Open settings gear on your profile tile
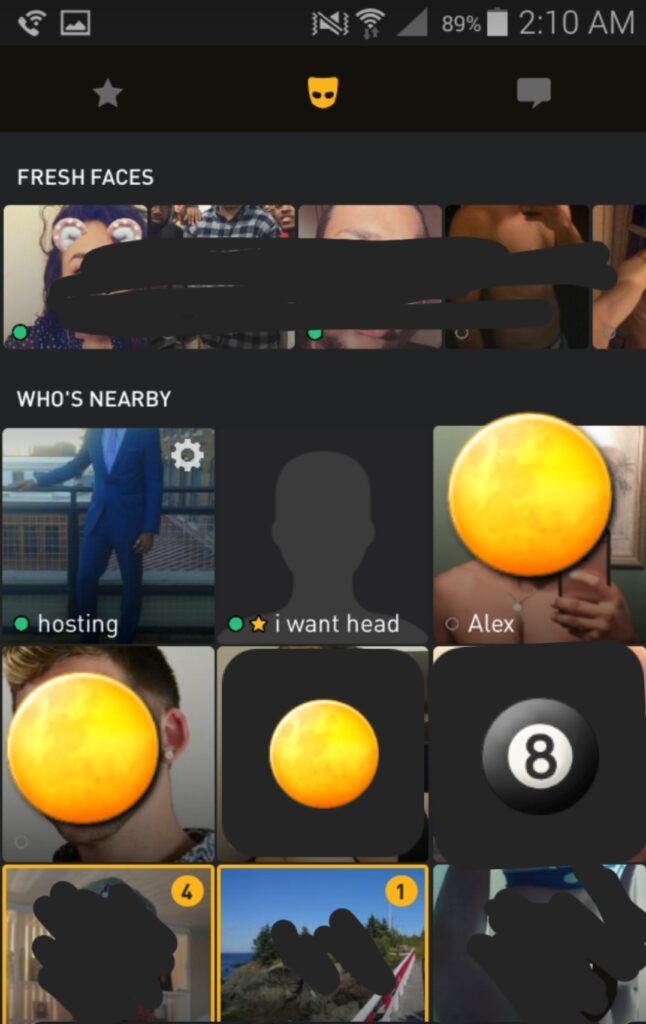The width and height of the screenshot is (646, 1024). [187, 455]
